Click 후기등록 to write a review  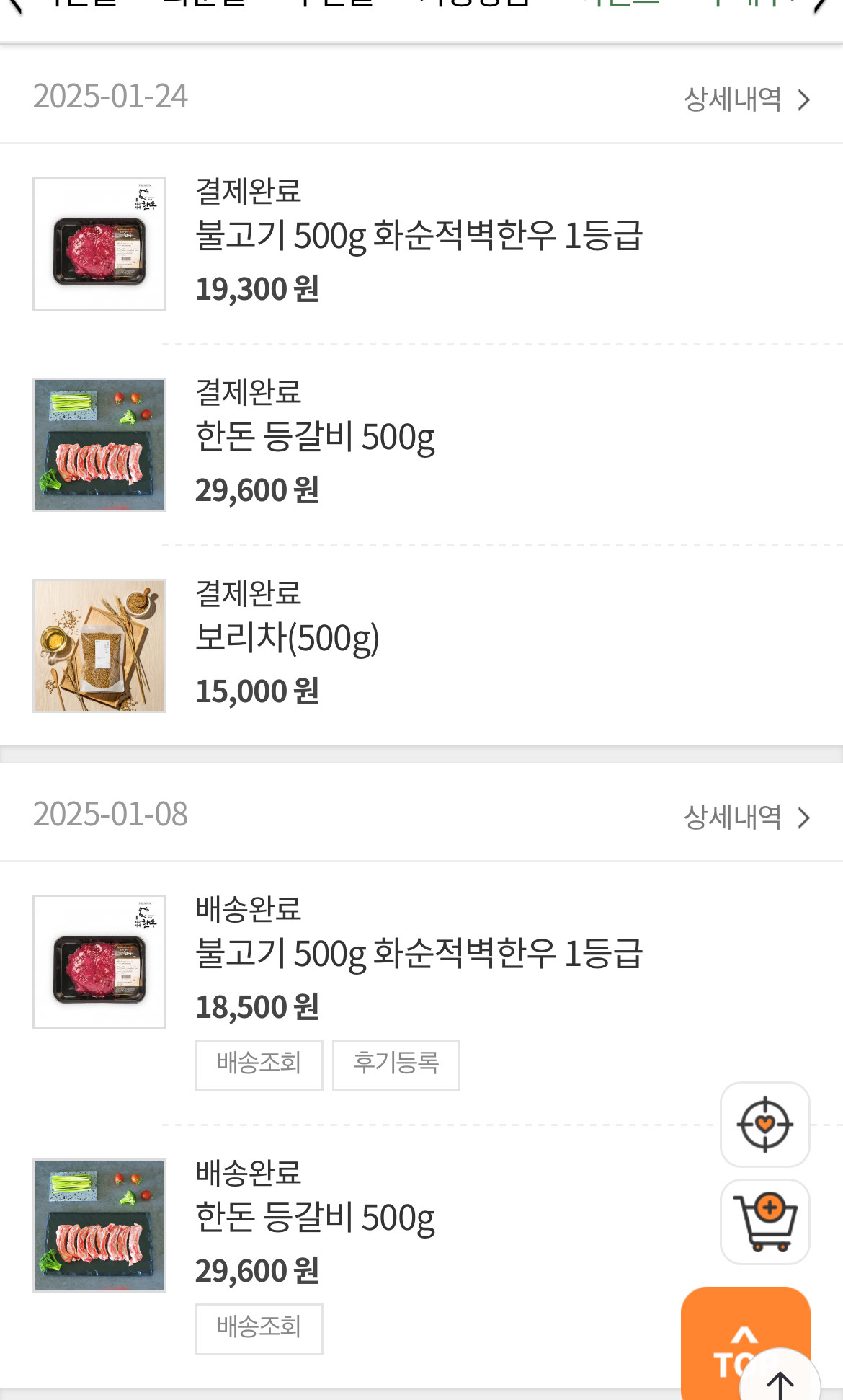pos(396,1065)
